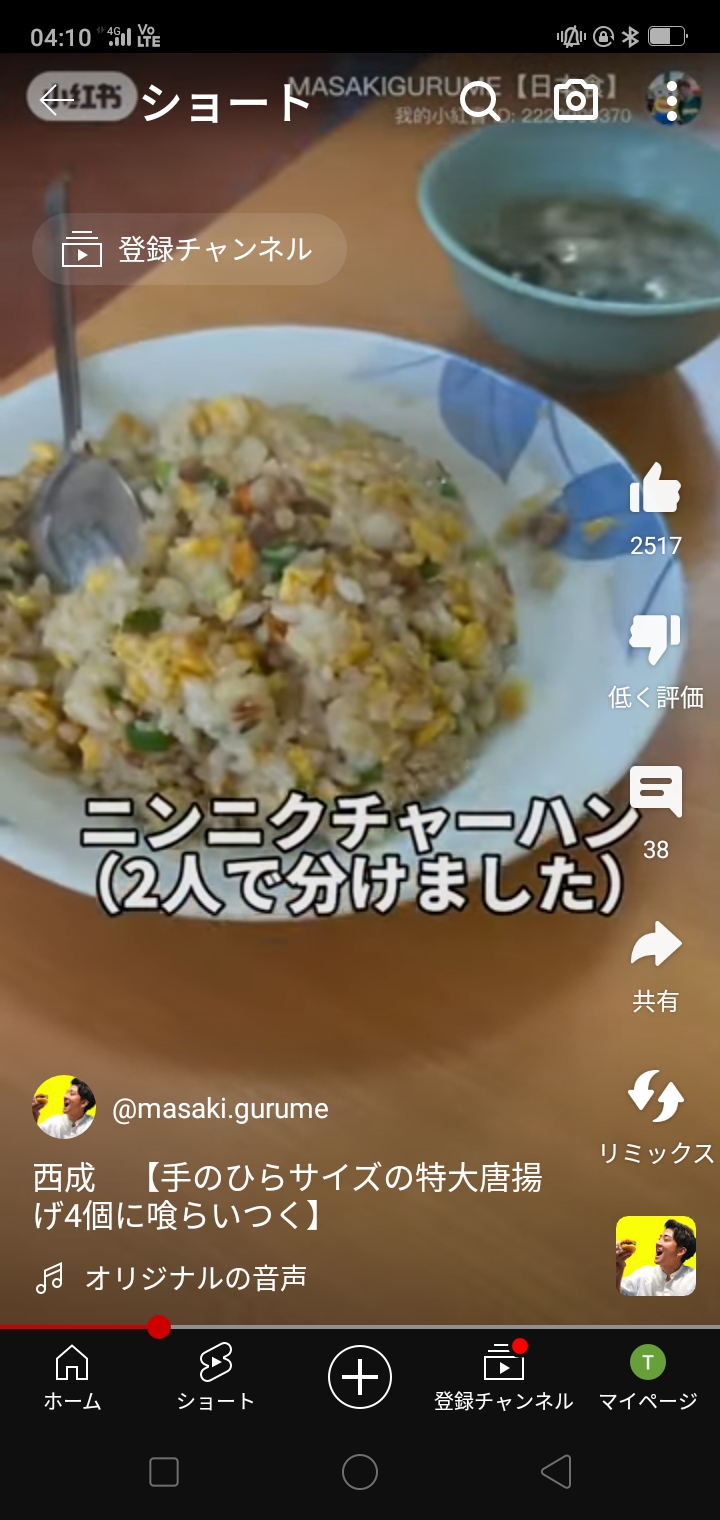Open the 38 comments

(655, 794)
